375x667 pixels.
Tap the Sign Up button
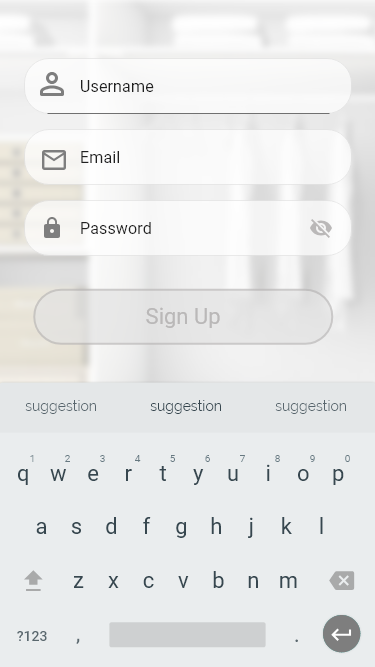tap(183, 316)
